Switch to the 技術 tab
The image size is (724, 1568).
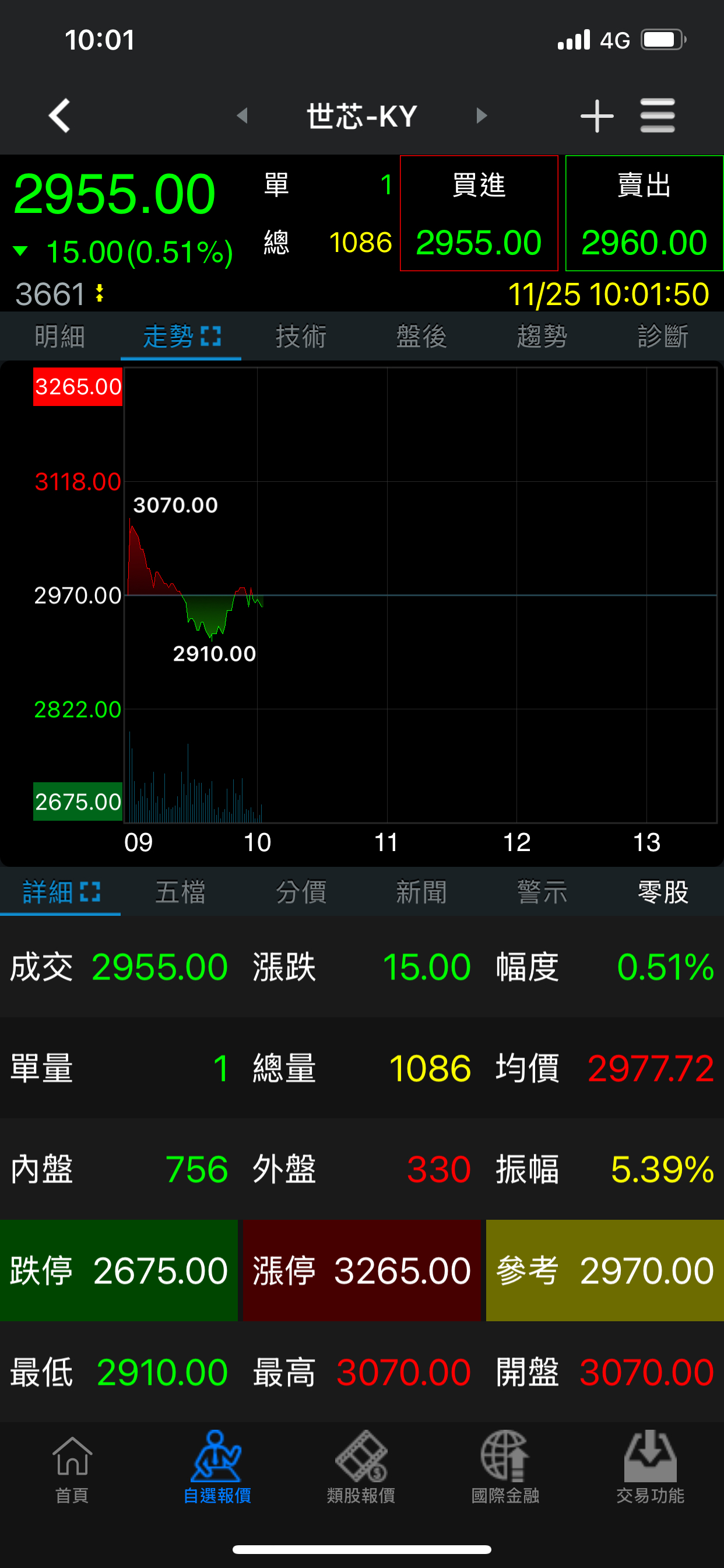(301, 335)
